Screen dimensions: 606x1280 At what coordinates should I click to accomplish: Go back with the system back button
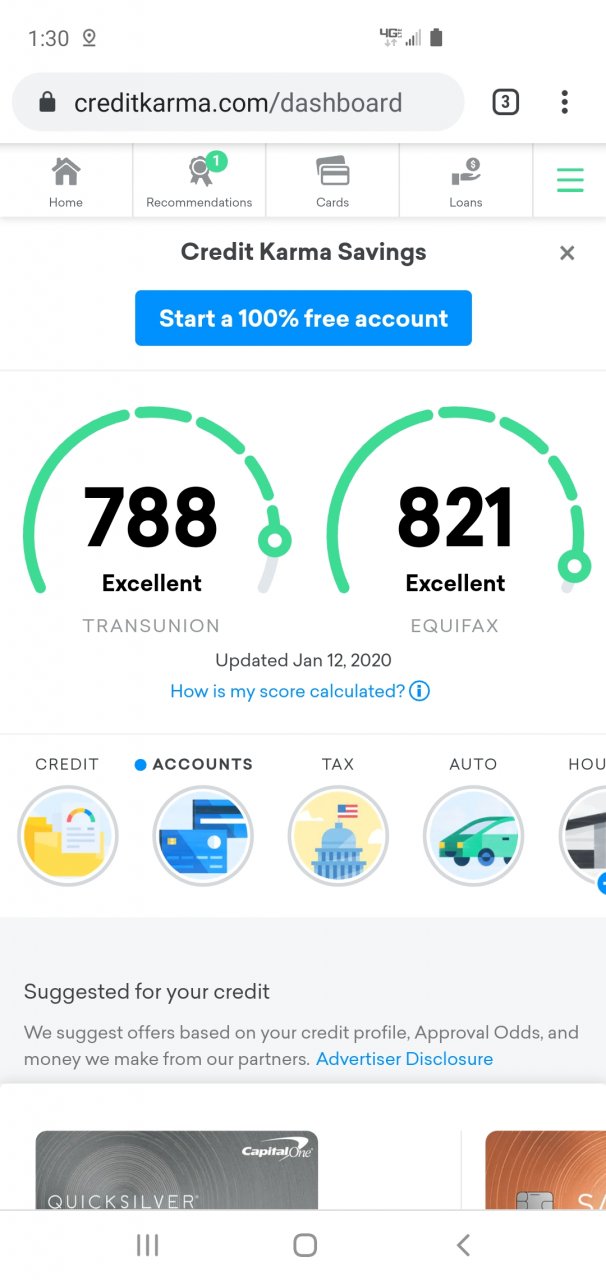(463, 1245)
